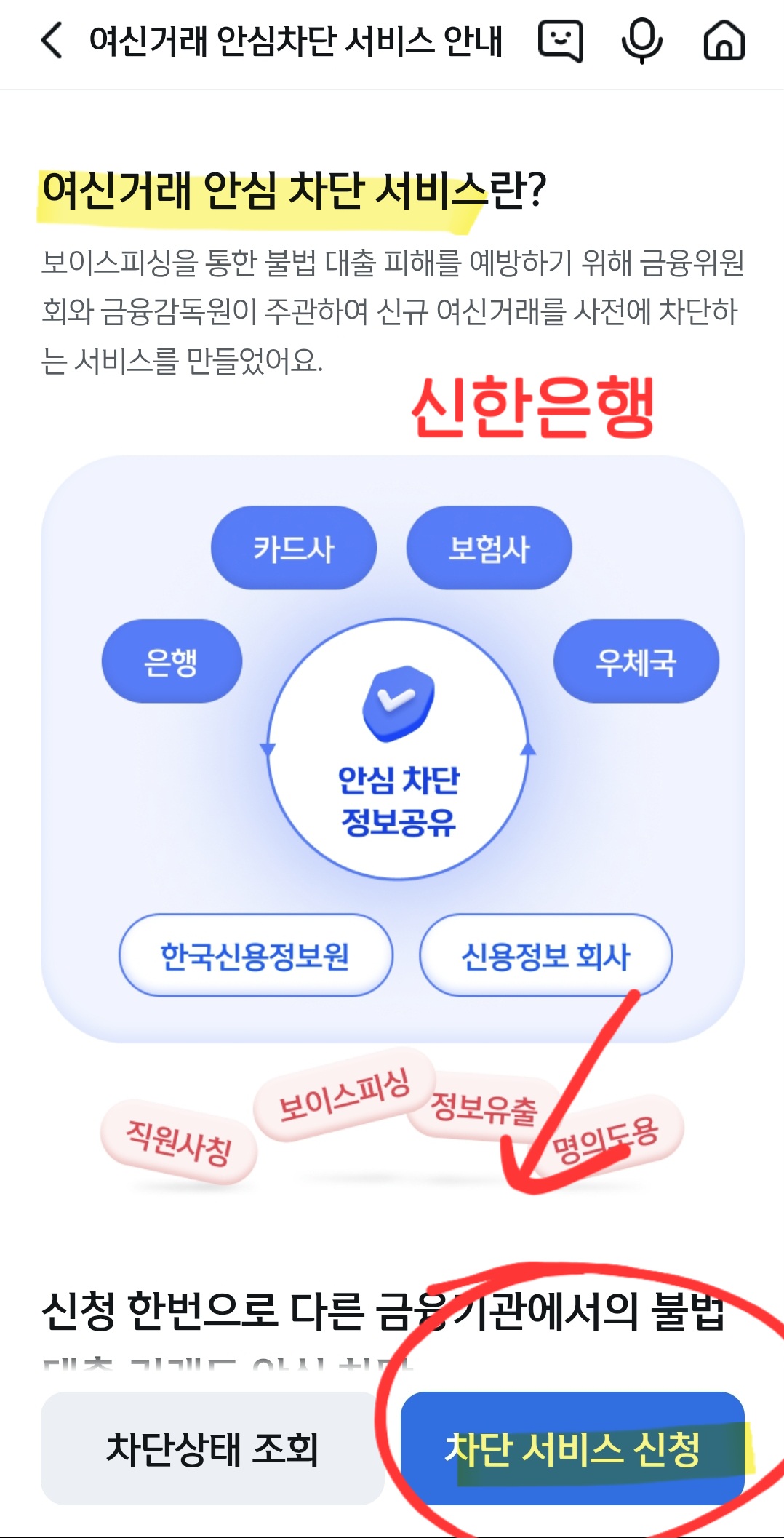
Task: Activate voice search with the microphone icon
Action: coord(642,42)
